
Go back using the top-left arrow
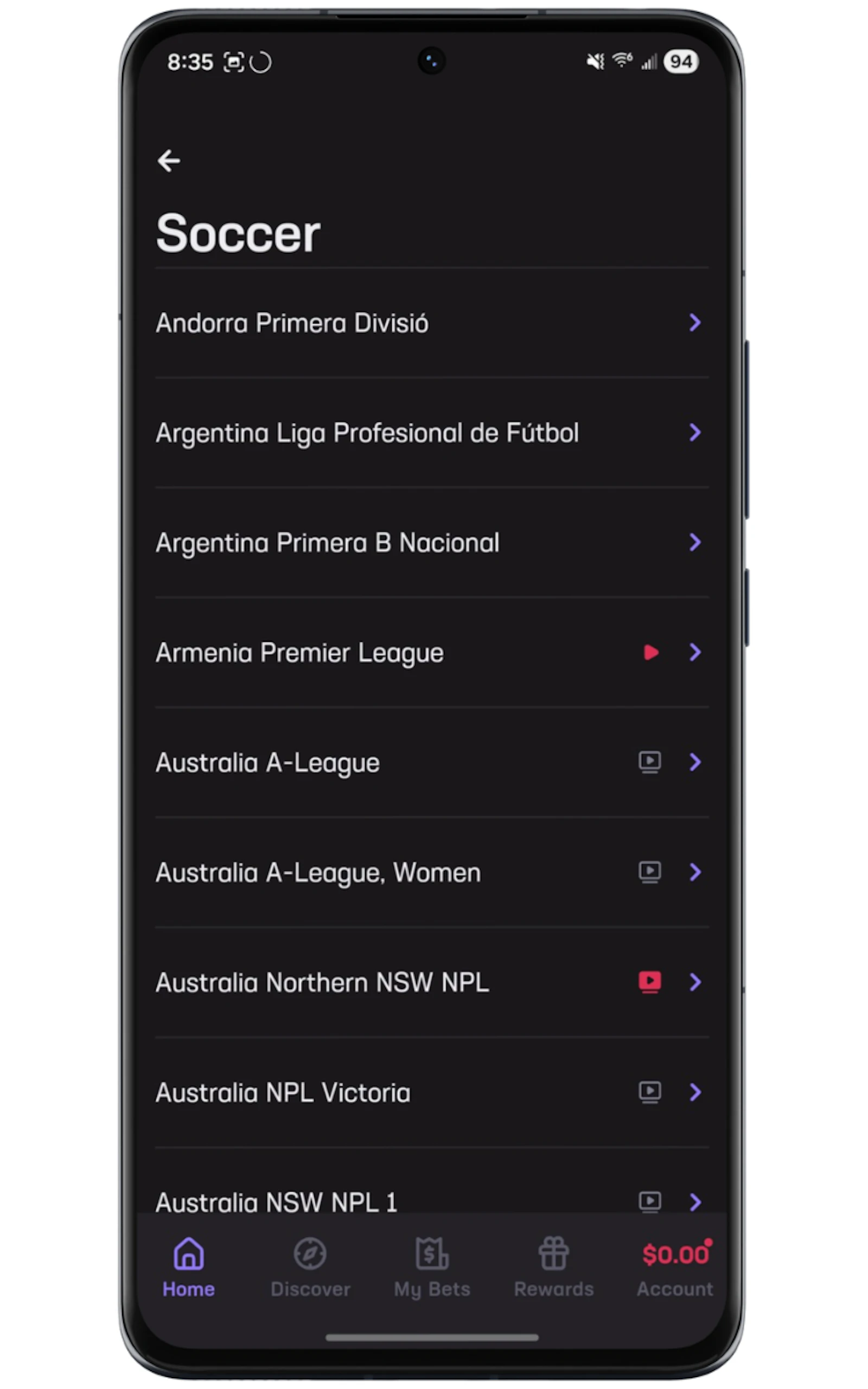pyautogui.click(x=169, y=161)
